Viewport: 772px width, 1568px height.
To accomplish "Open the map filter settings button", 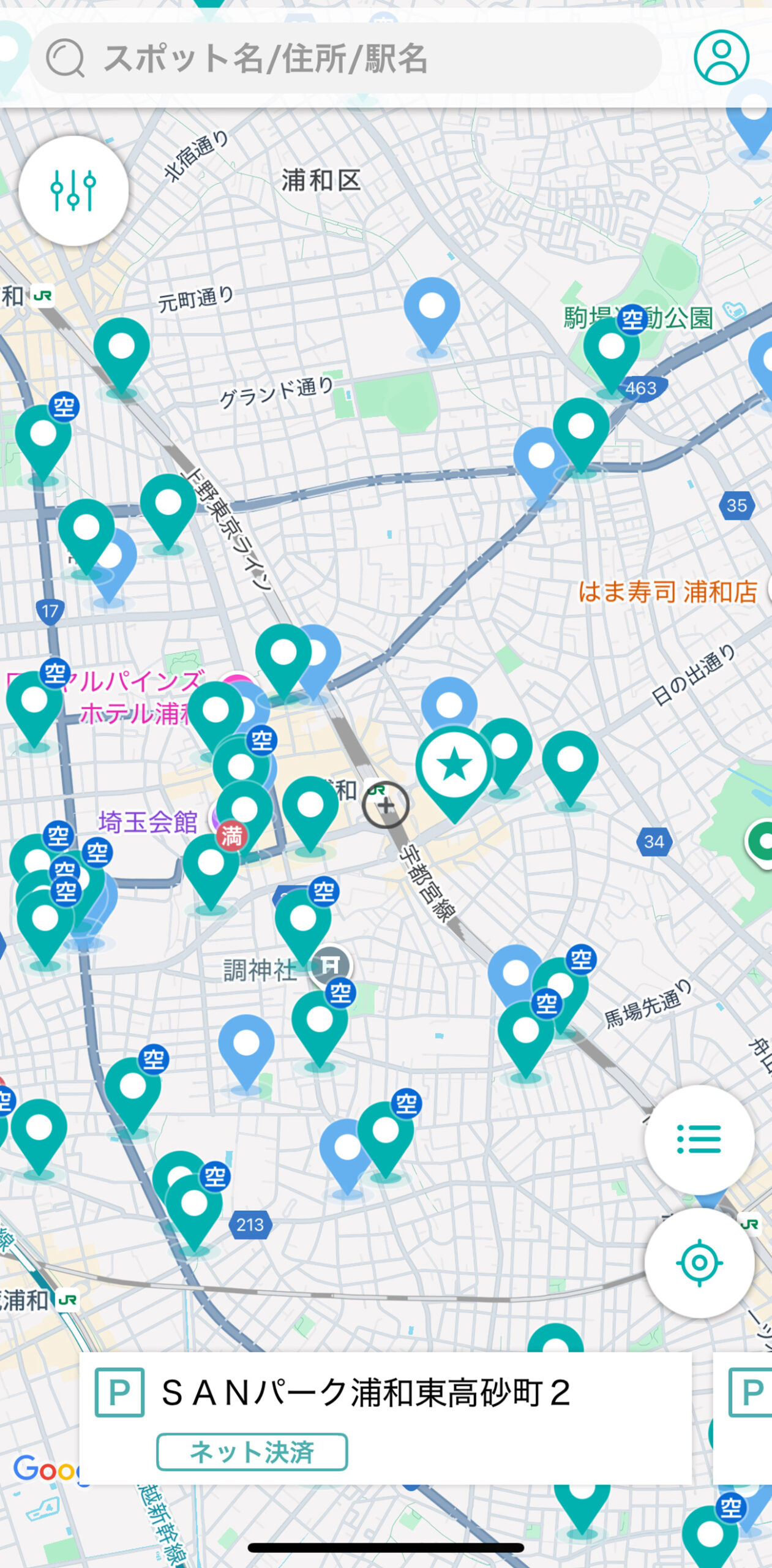I will [73, 190].
